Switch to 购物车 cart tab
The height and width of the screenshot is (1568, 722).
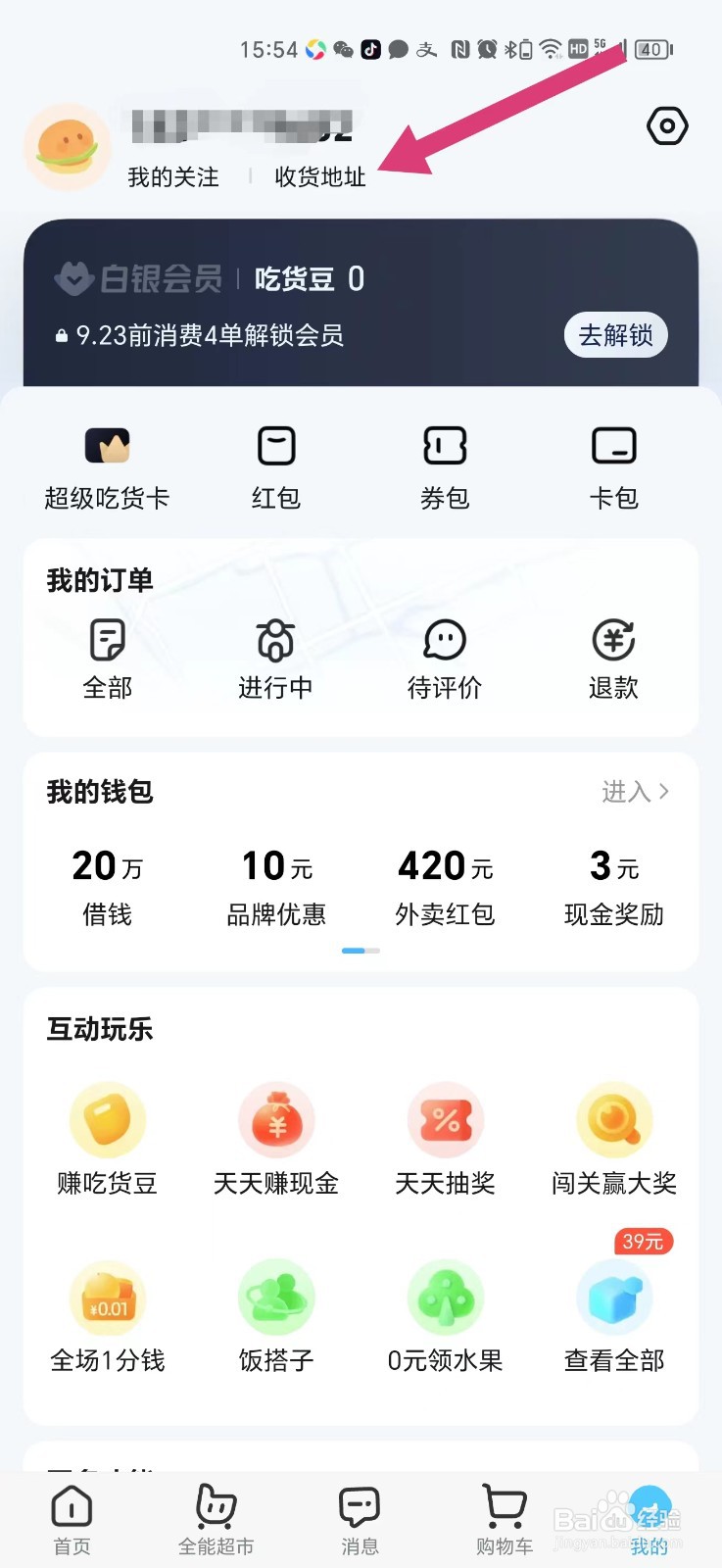click(505, 1520)
